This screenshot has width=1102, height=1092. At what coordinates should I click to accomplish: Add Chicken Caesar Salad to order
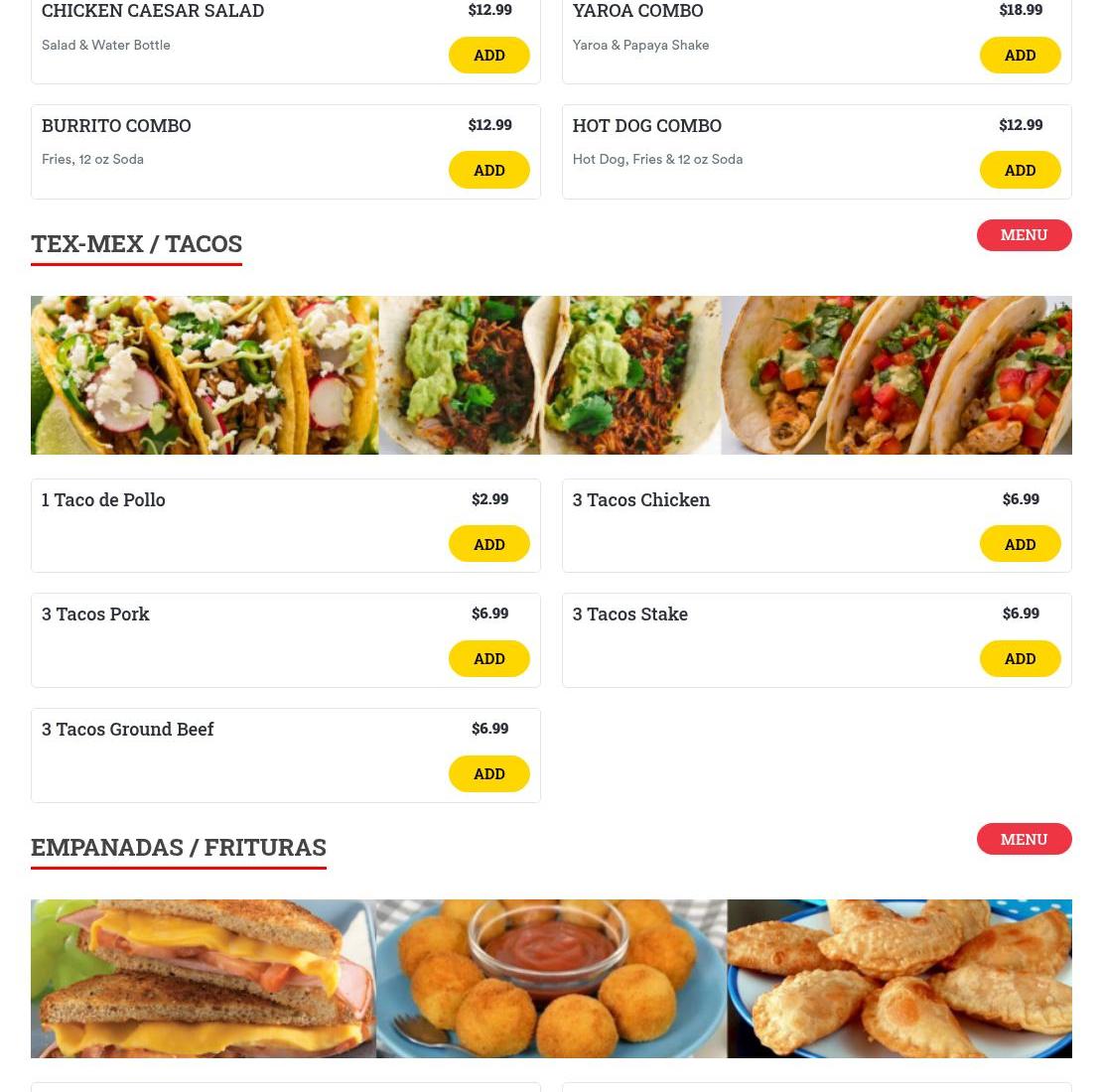(x=488, y=56)
